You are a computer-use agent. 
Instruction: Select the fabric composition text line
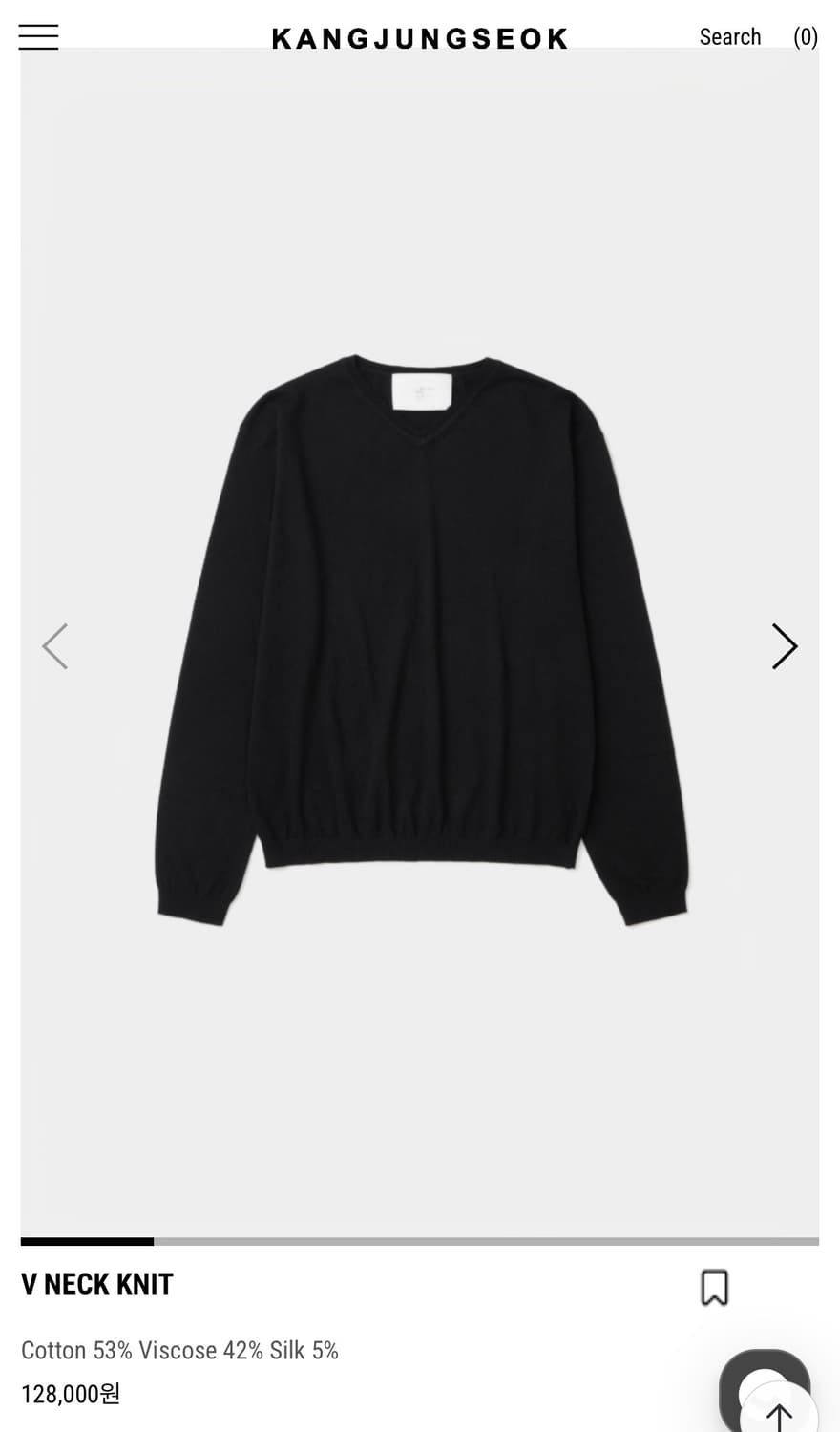pyautogui.click(x=179, y=1350)
